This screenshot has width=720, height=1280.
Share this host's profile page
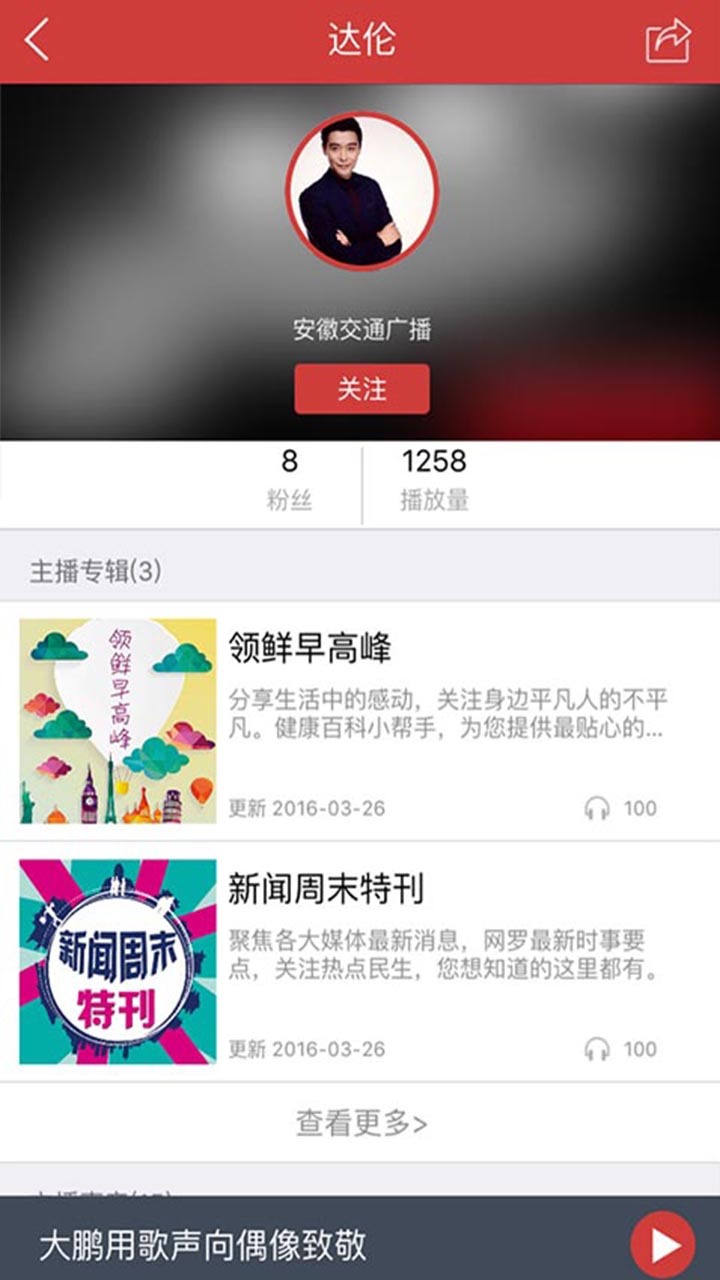tap(668, 42)
